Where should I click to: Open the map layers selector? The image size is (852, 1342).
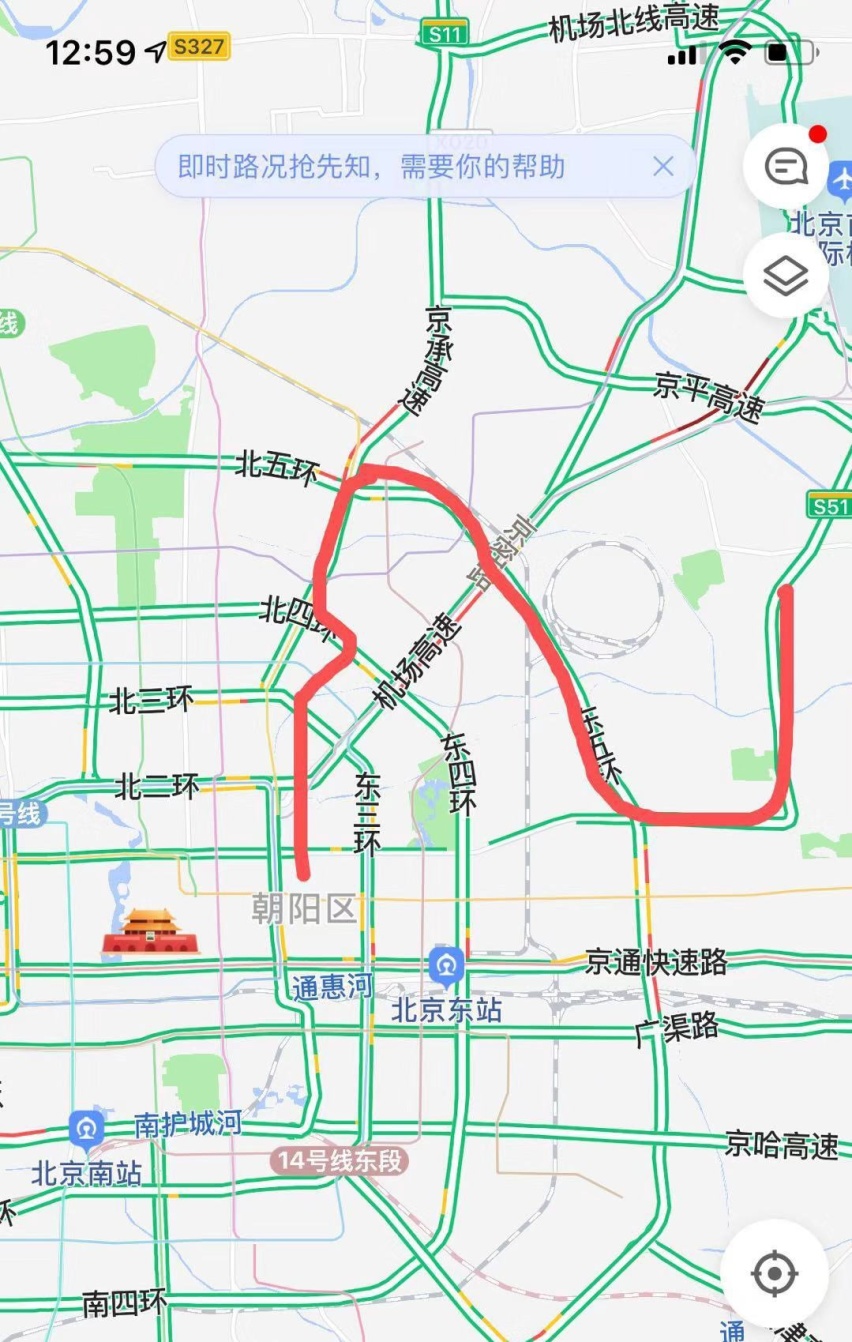785,275
